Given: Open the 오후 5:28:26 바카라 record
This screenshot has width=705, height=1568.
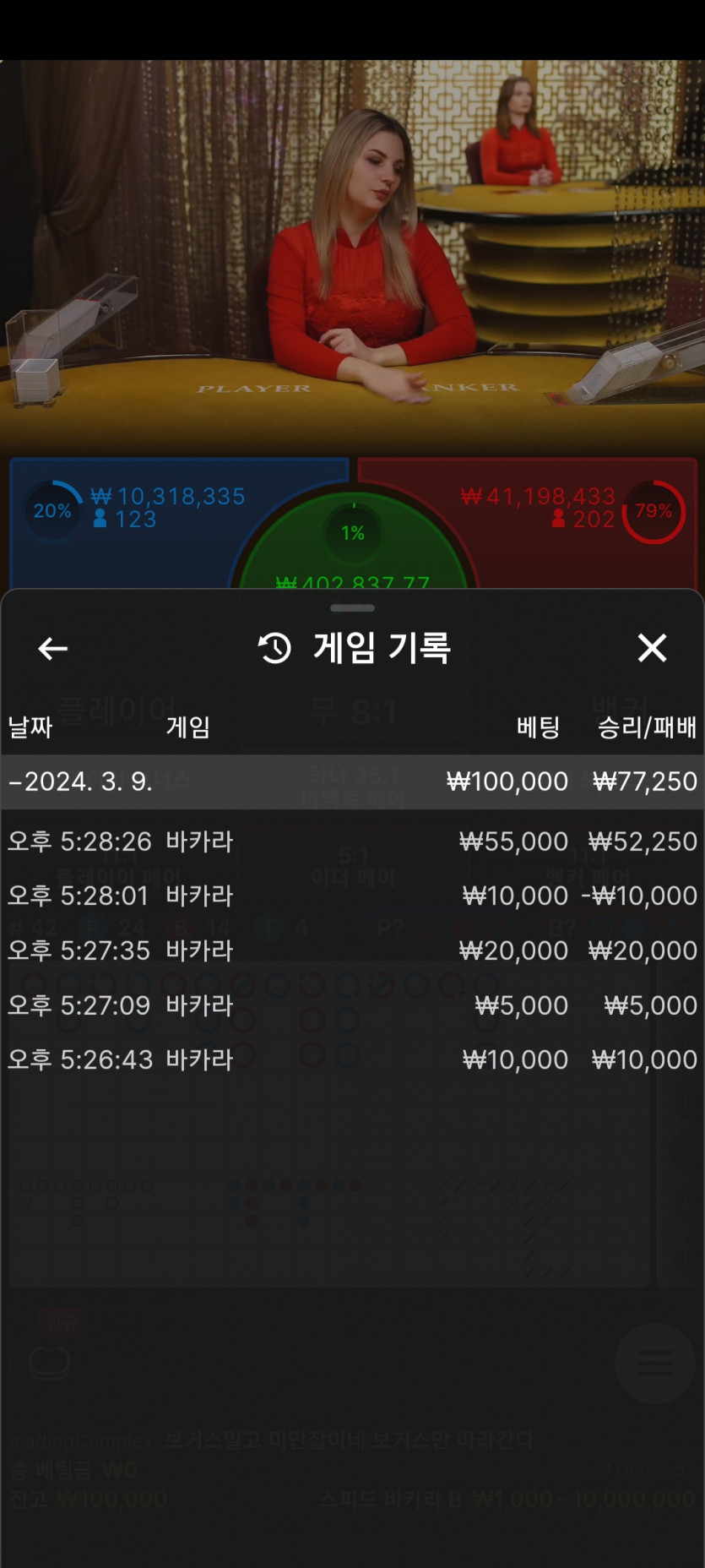Looking at the screenshot, I should tap(352, 841).
